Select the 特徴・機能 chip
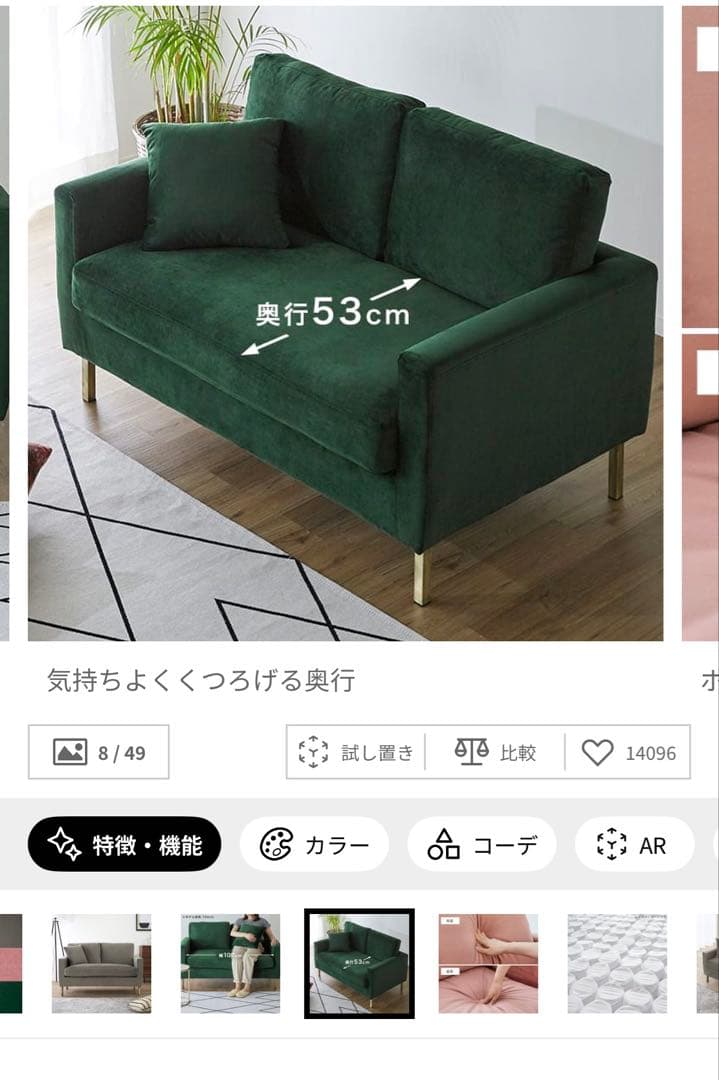This screenshot has height=1080, width=719. (x=125, y=845)
